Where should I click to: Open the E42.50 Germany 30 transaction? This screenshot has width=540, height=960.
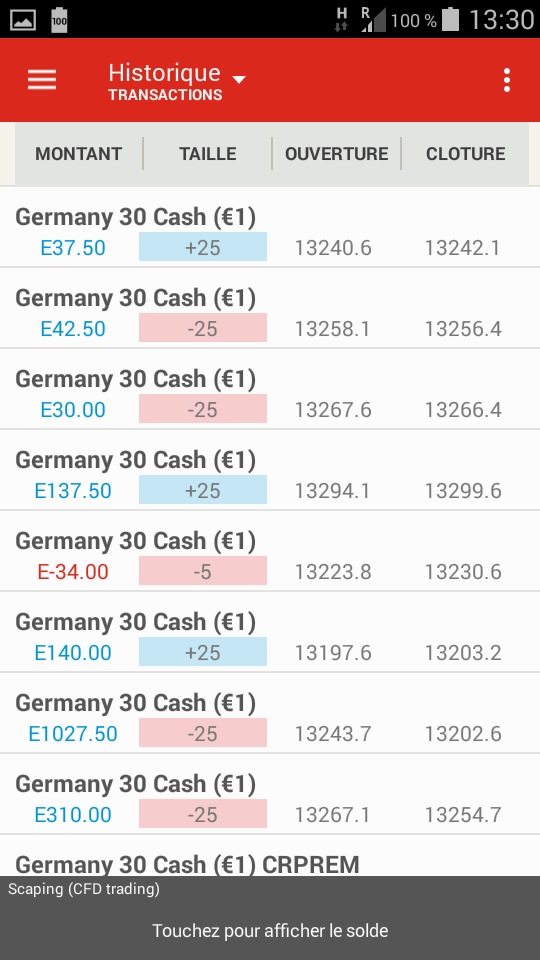tap(270, 308)
